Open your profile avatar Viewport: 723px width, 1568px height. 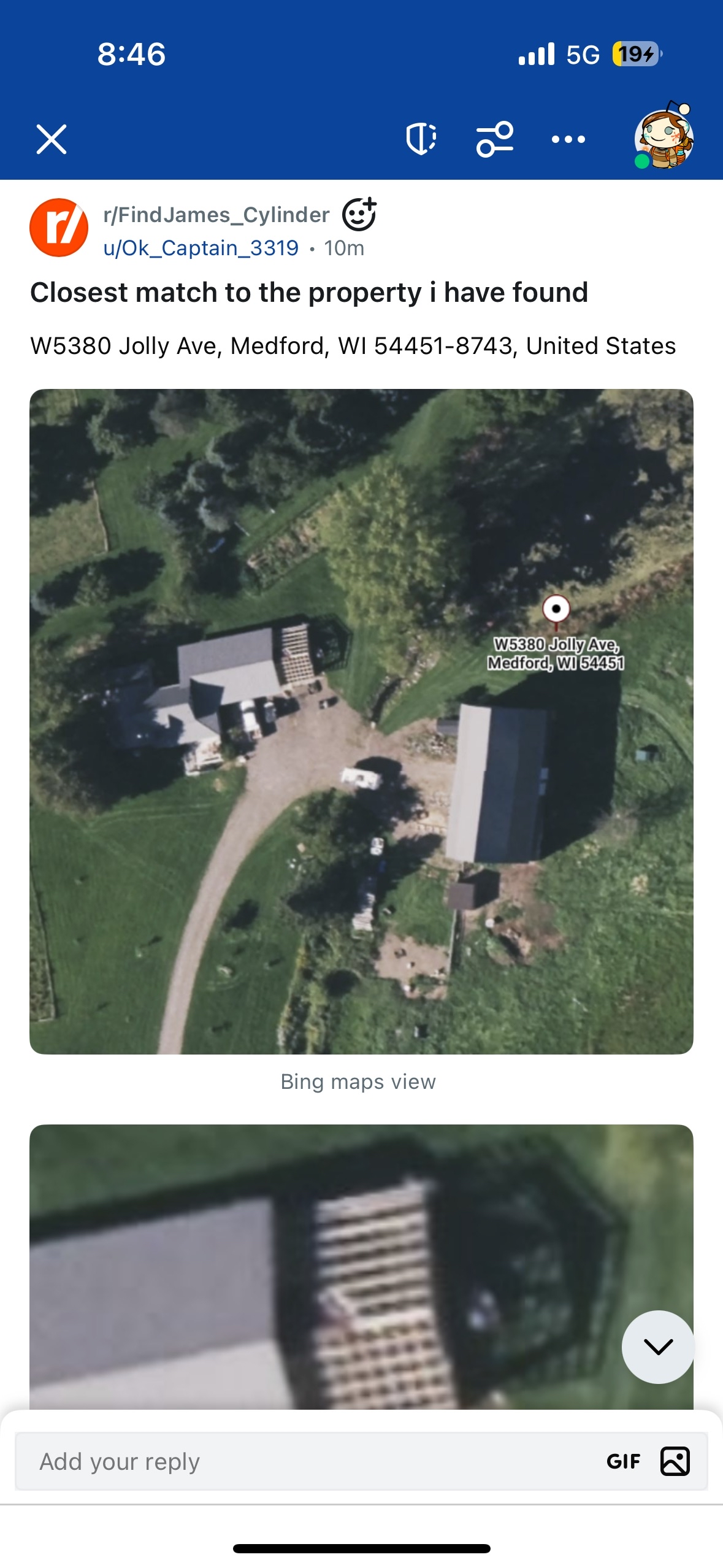point(664,136)
